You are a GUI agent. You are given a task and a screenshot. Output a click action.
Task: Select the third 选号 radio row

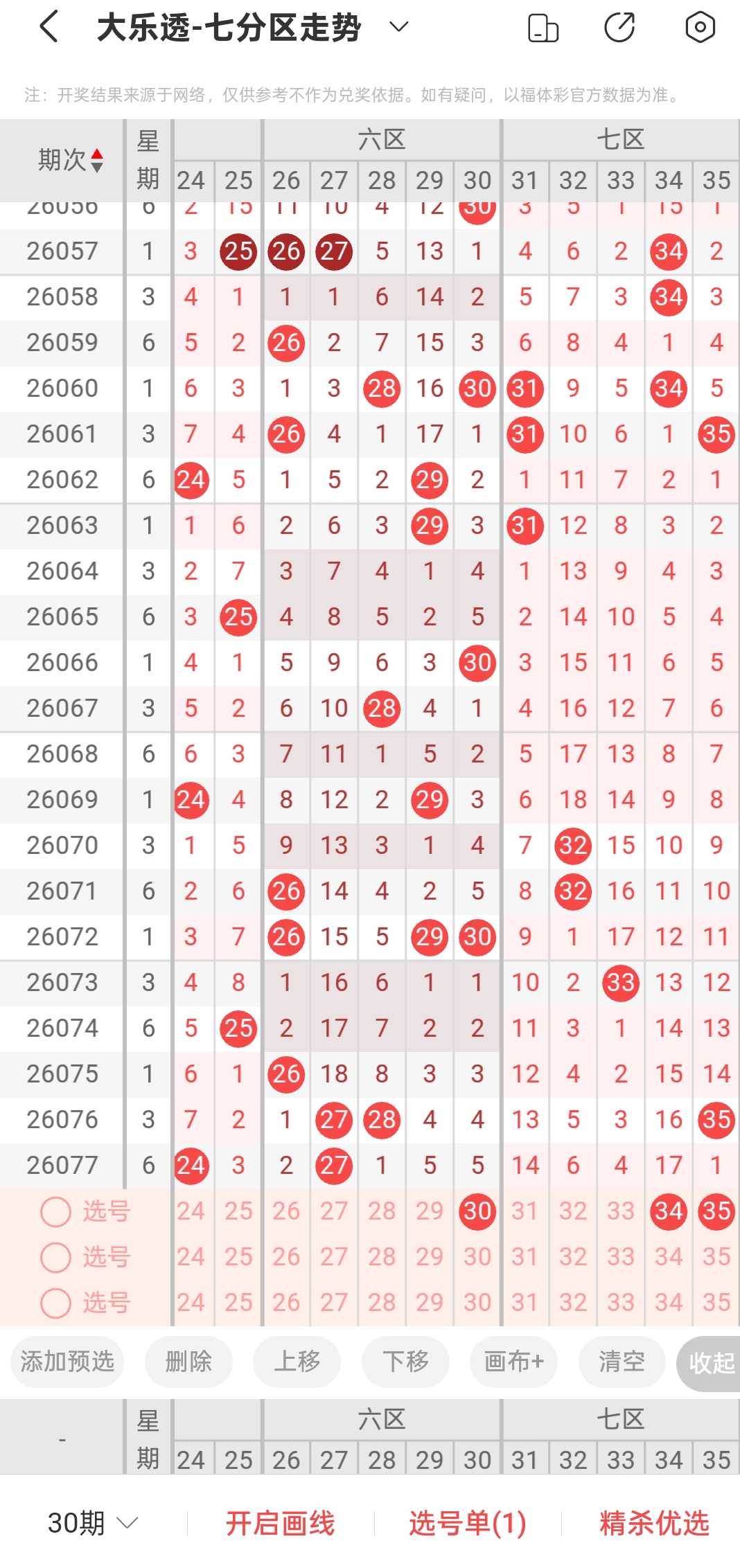[x=85, y=1303]
